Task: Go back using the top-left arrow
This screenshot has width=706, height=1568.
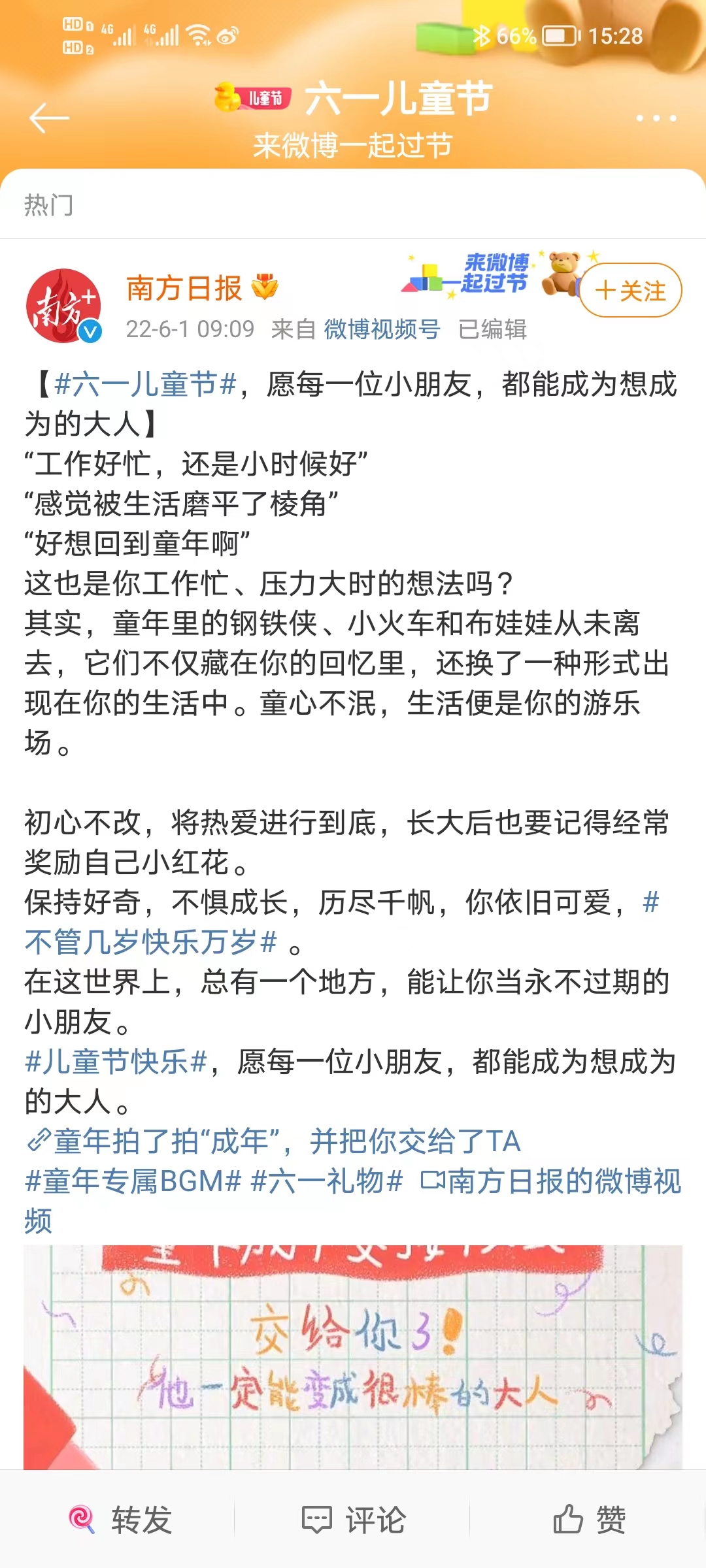Action: click(x=49, y=118)
